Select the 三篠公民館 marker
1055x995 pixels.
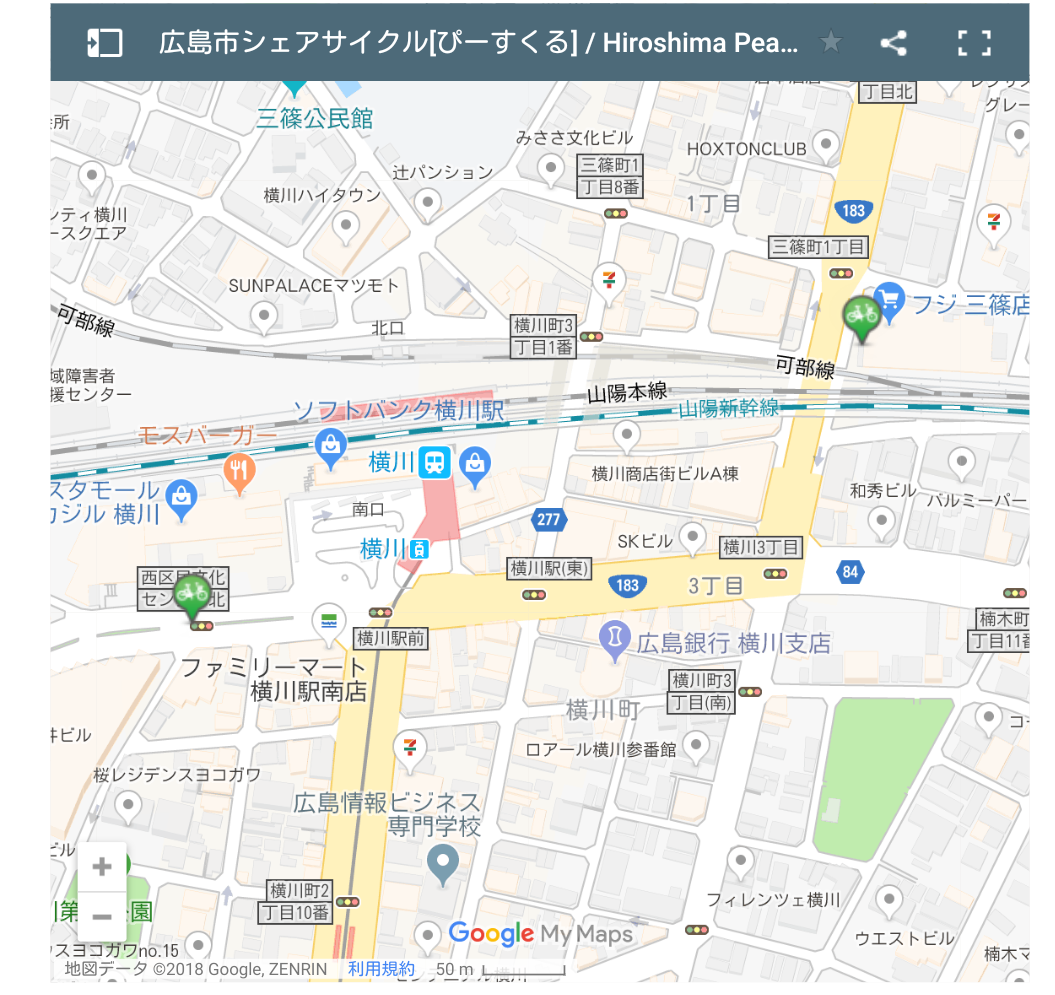click(x=294, y=88)
